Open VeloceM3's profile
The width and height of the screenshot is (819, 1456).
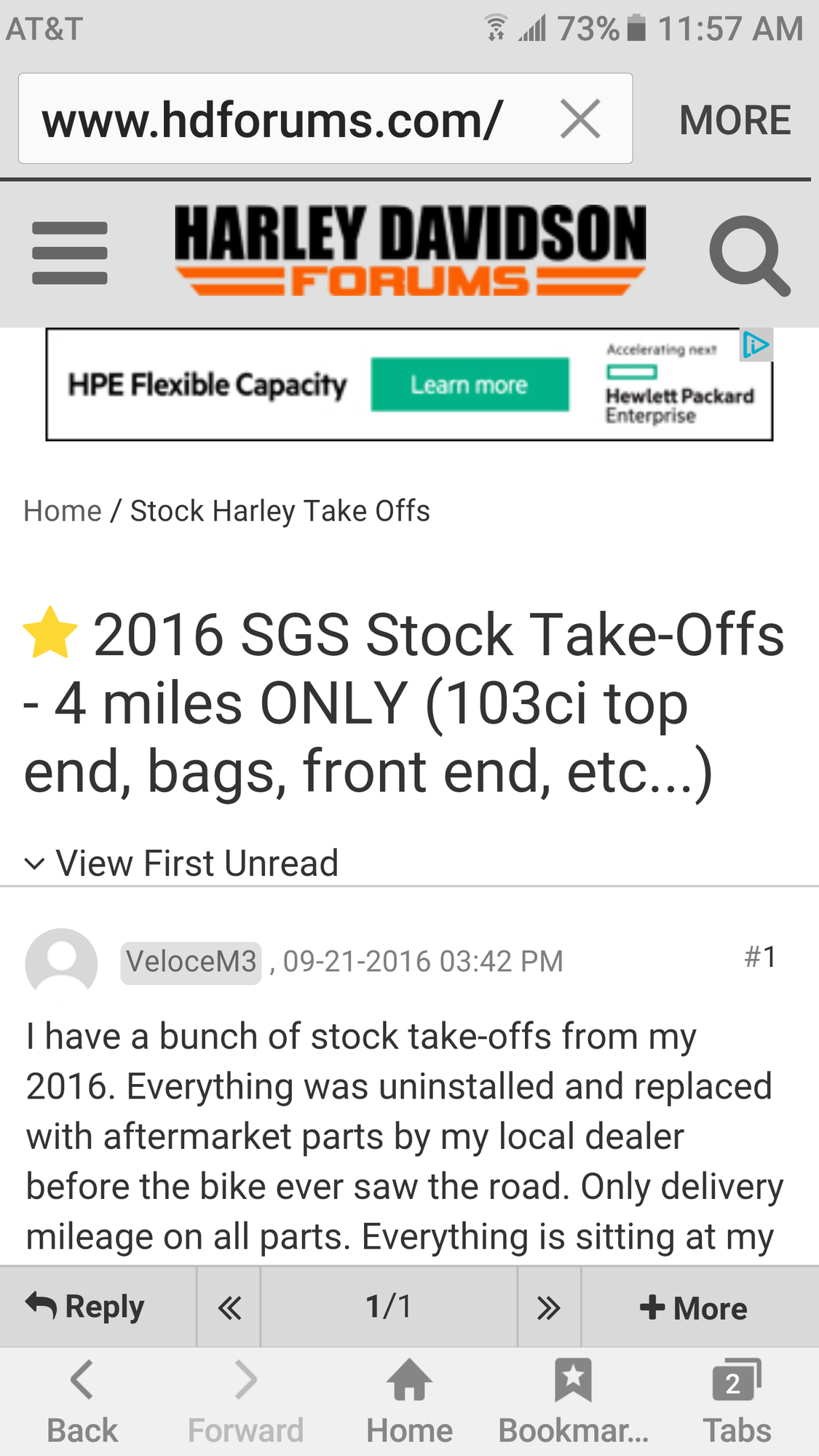191,962
